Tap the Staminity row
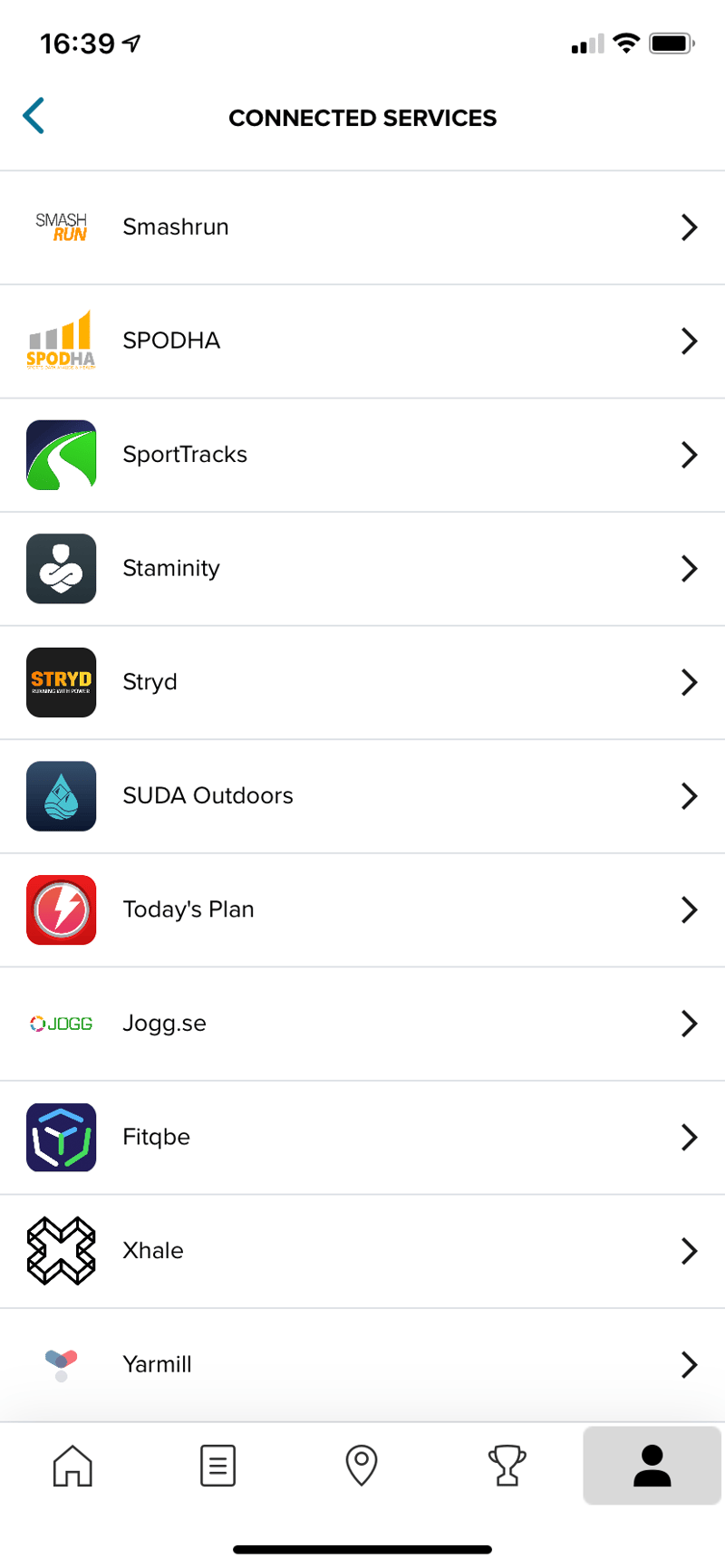The width and height of the screenshot is (725, 1568). coord(362,569)
